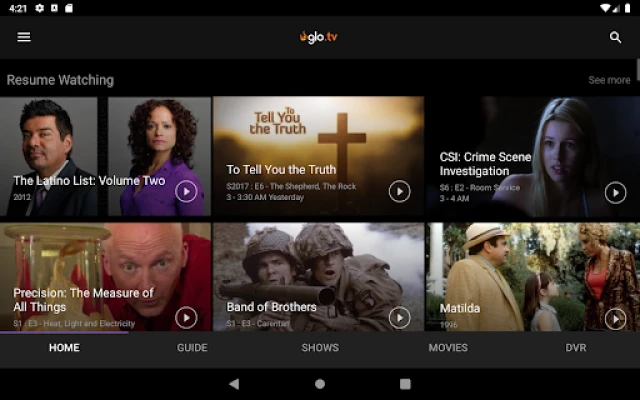Play To Tell You the Truth episode
640x400 pixels.
399,191
